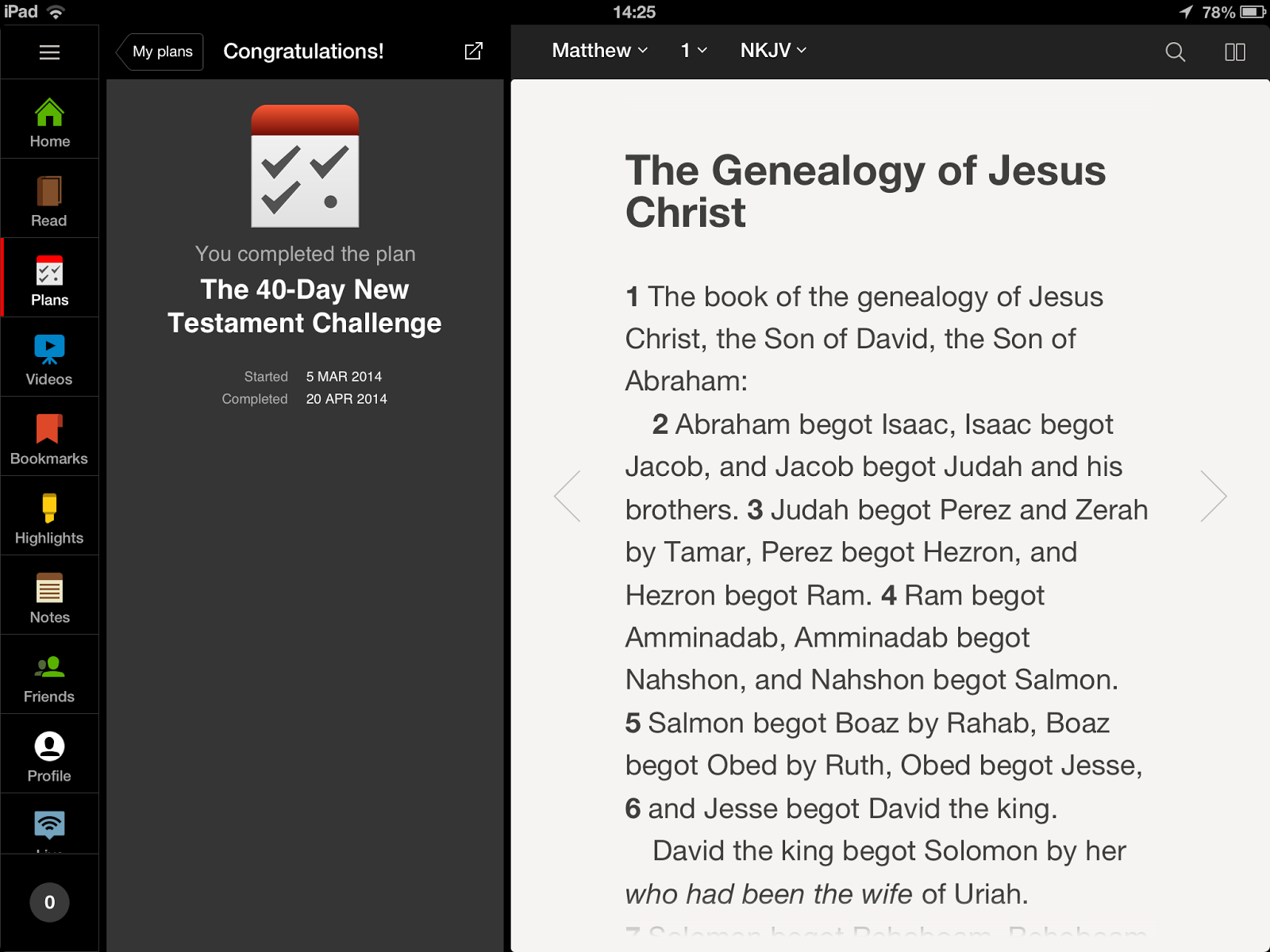Image resolution: width=1270 pixels, height=952 pixels.
Task: Search the Bible text
Action: click(1176, 52)
